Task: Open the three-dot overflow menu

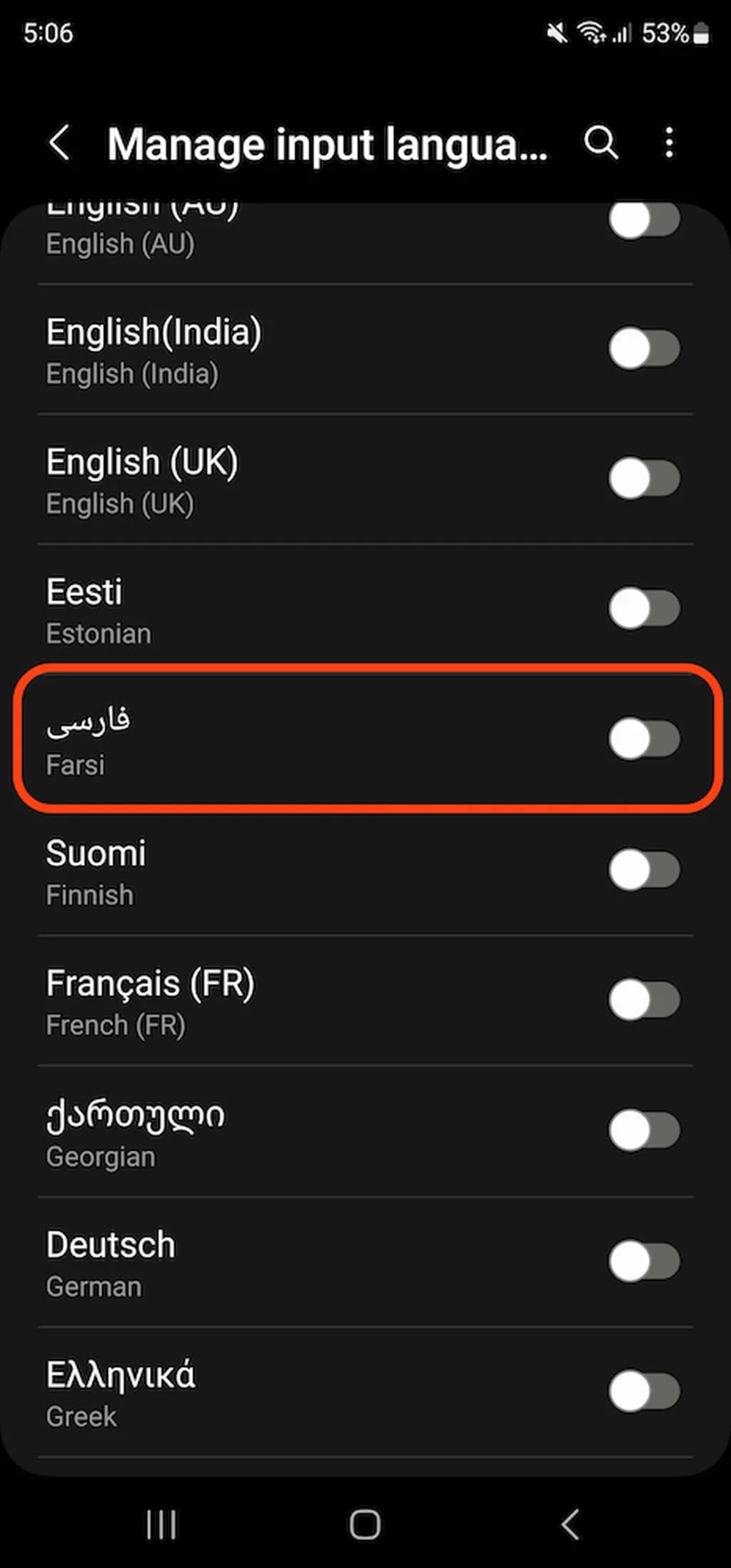Action: 669,143
